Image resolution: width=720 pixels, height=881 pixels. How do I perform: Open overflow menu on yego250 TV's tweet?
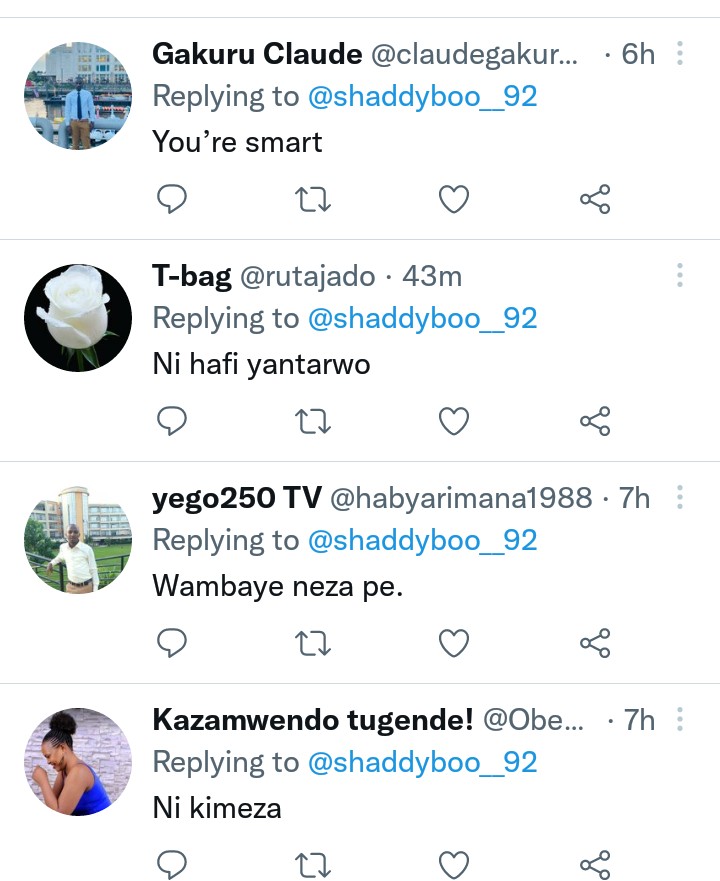(680, 497)
